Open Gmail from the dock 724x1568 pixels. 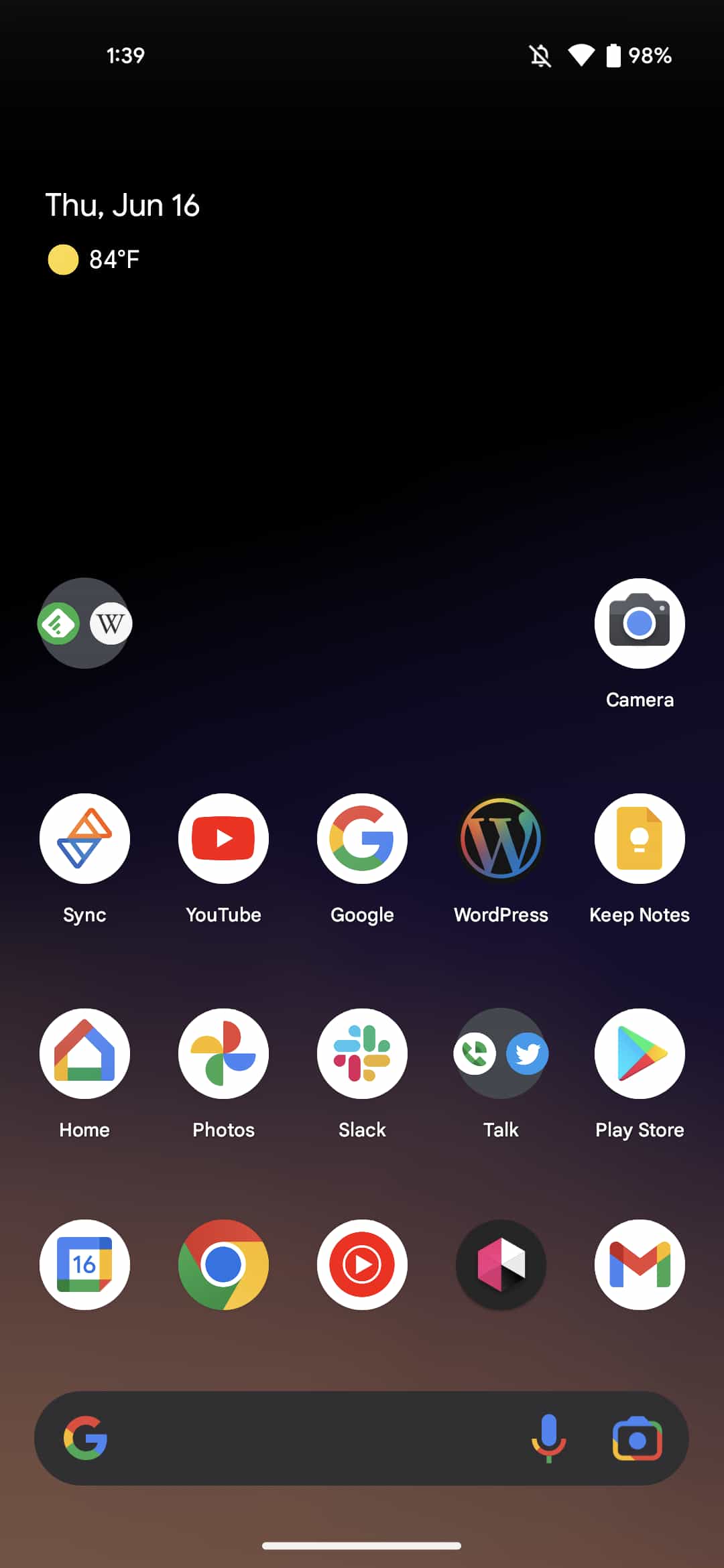click(640, 1264)
